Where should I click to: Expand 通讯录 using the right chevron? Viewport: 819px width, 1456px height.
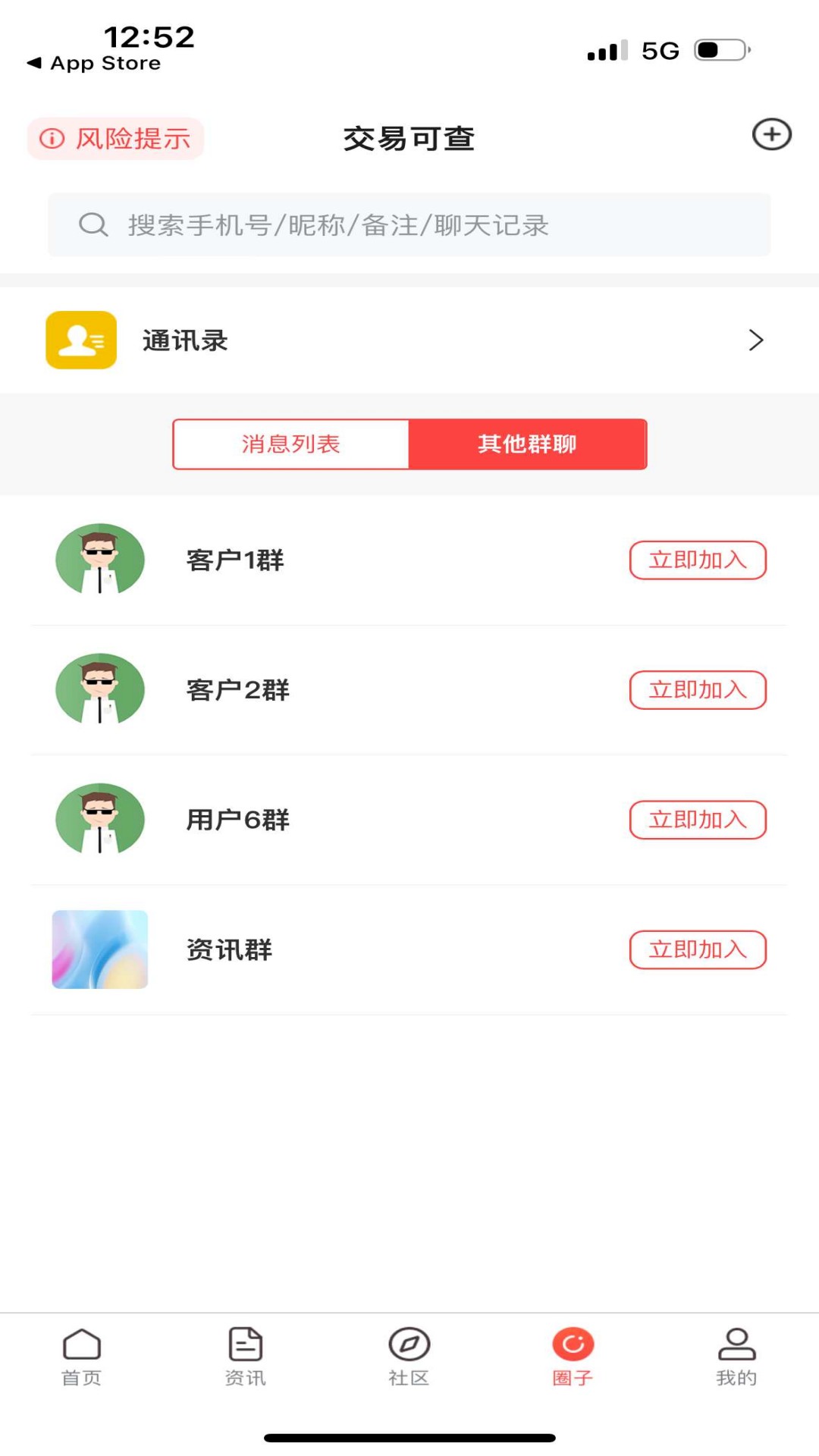755,340
